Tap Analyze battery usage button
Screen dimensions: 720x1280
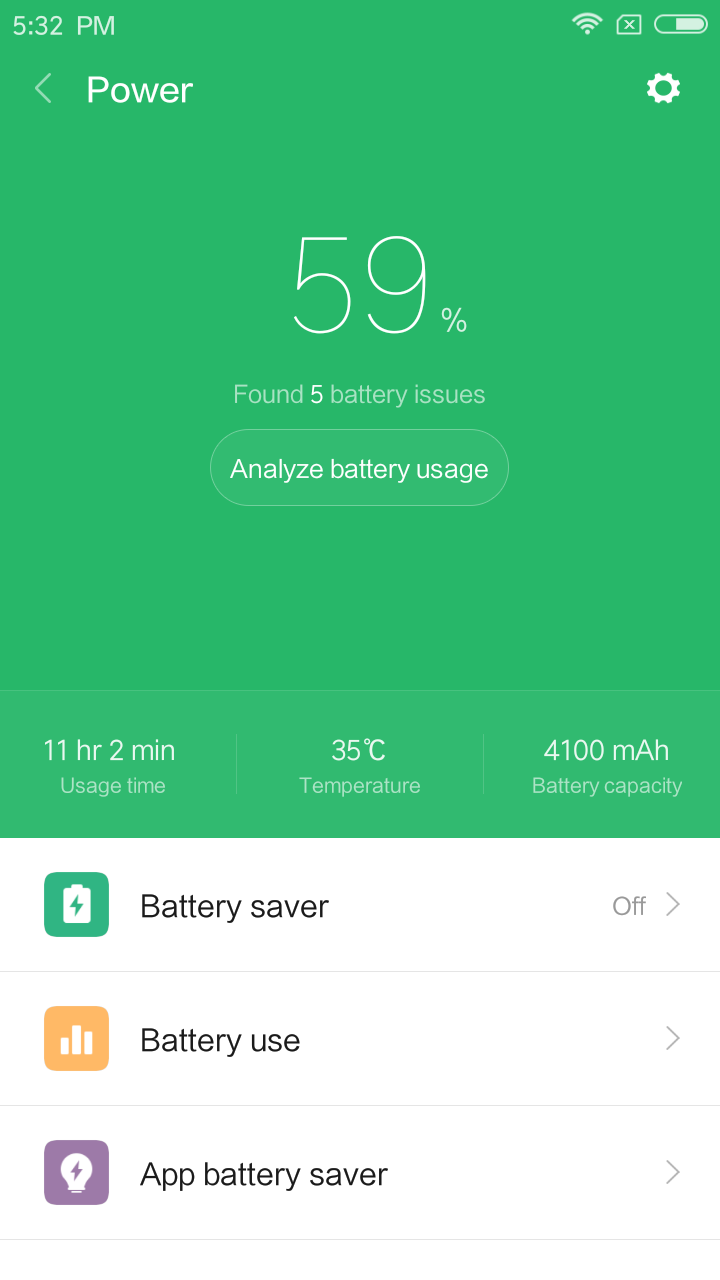(x=359, y=468)
